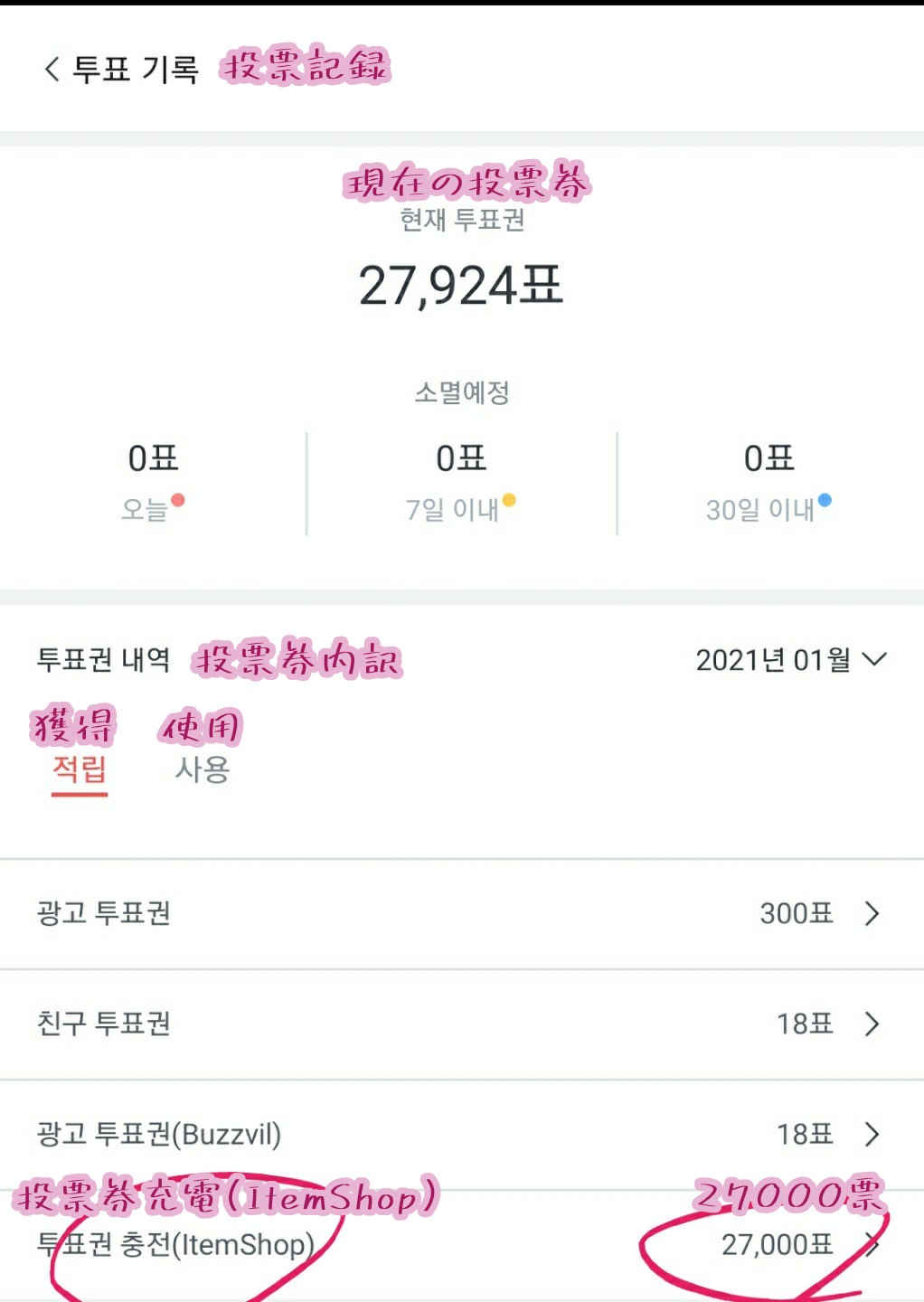The image size is (924, 1302).
Task: Open the 광고 투표권 300표 row
Action: pyautogui.click(x=461, y=913)
